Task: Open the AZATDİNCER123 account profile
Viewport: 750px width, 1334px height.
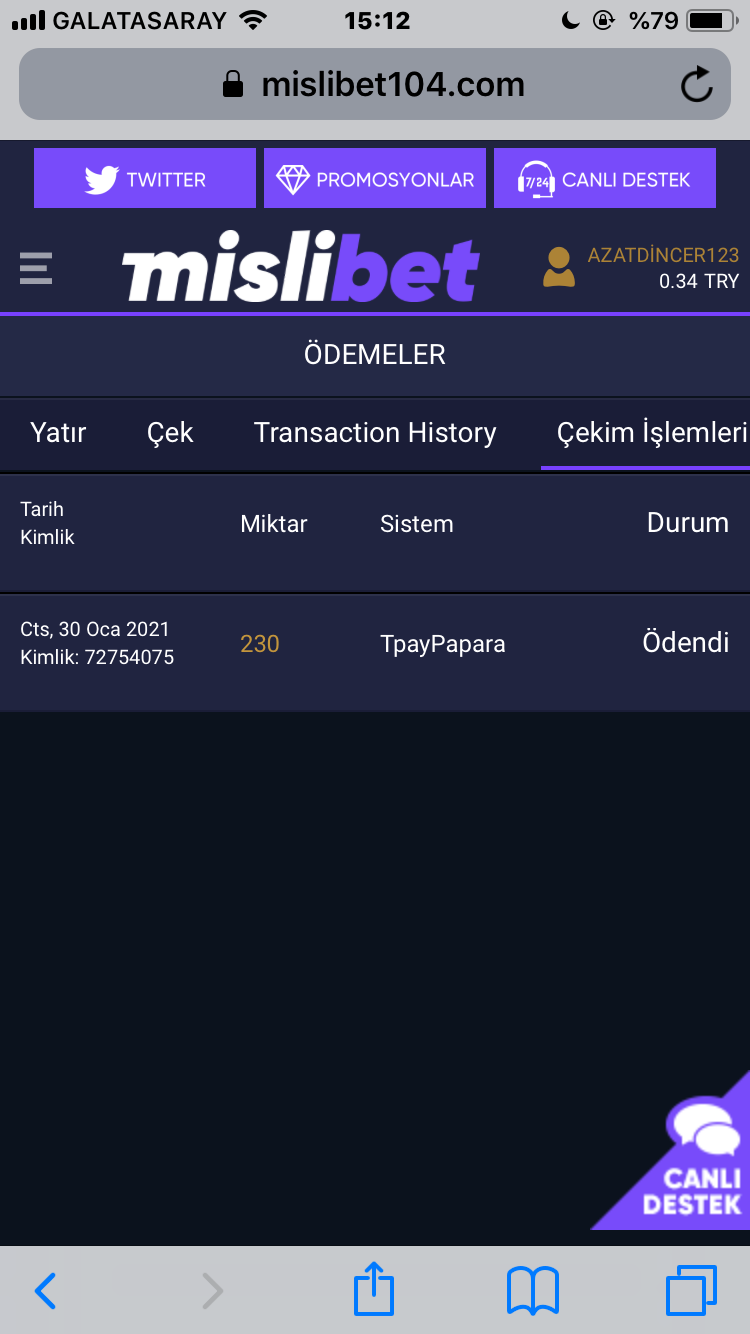Action: (x=640, y=268)
